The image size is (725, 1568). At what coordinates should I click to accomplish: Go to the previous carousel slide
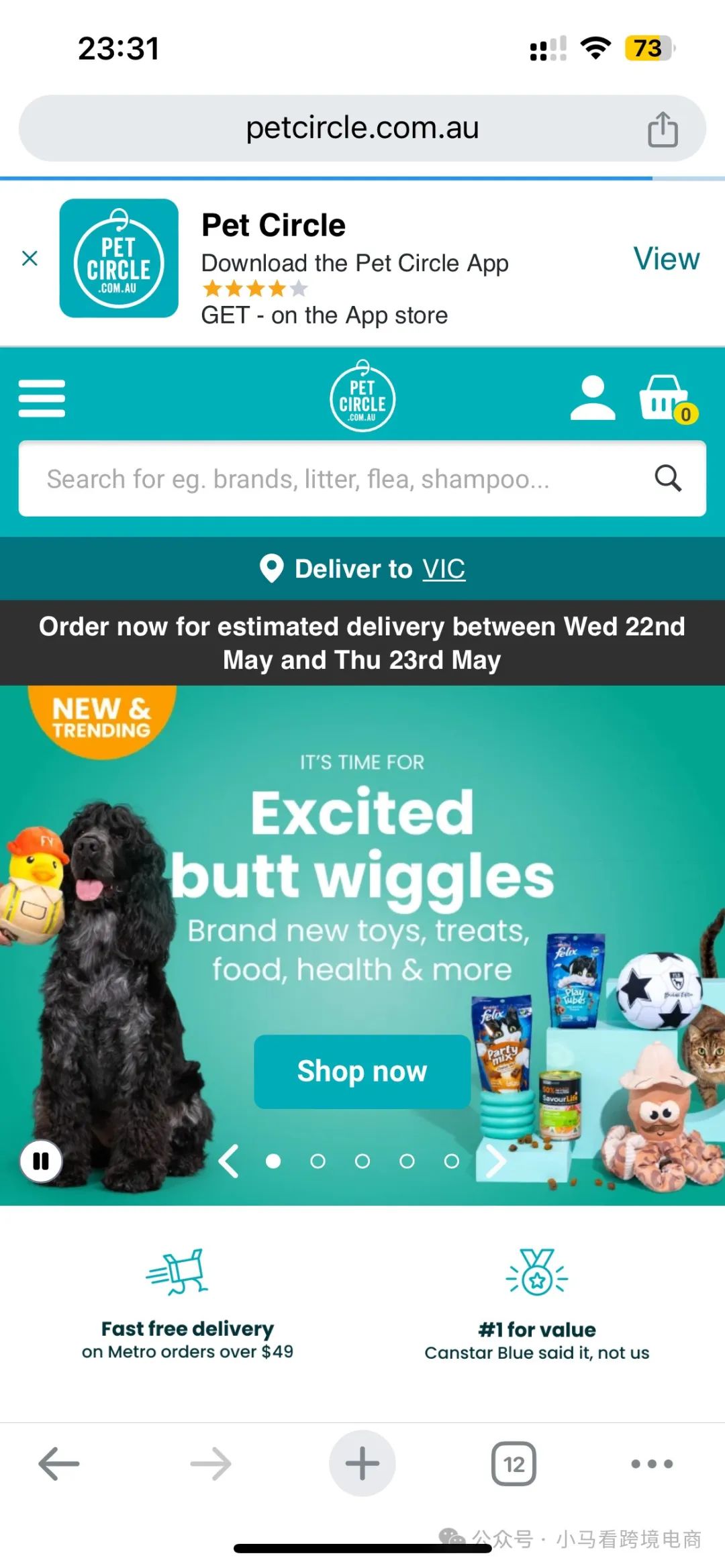click(229, 1161)
